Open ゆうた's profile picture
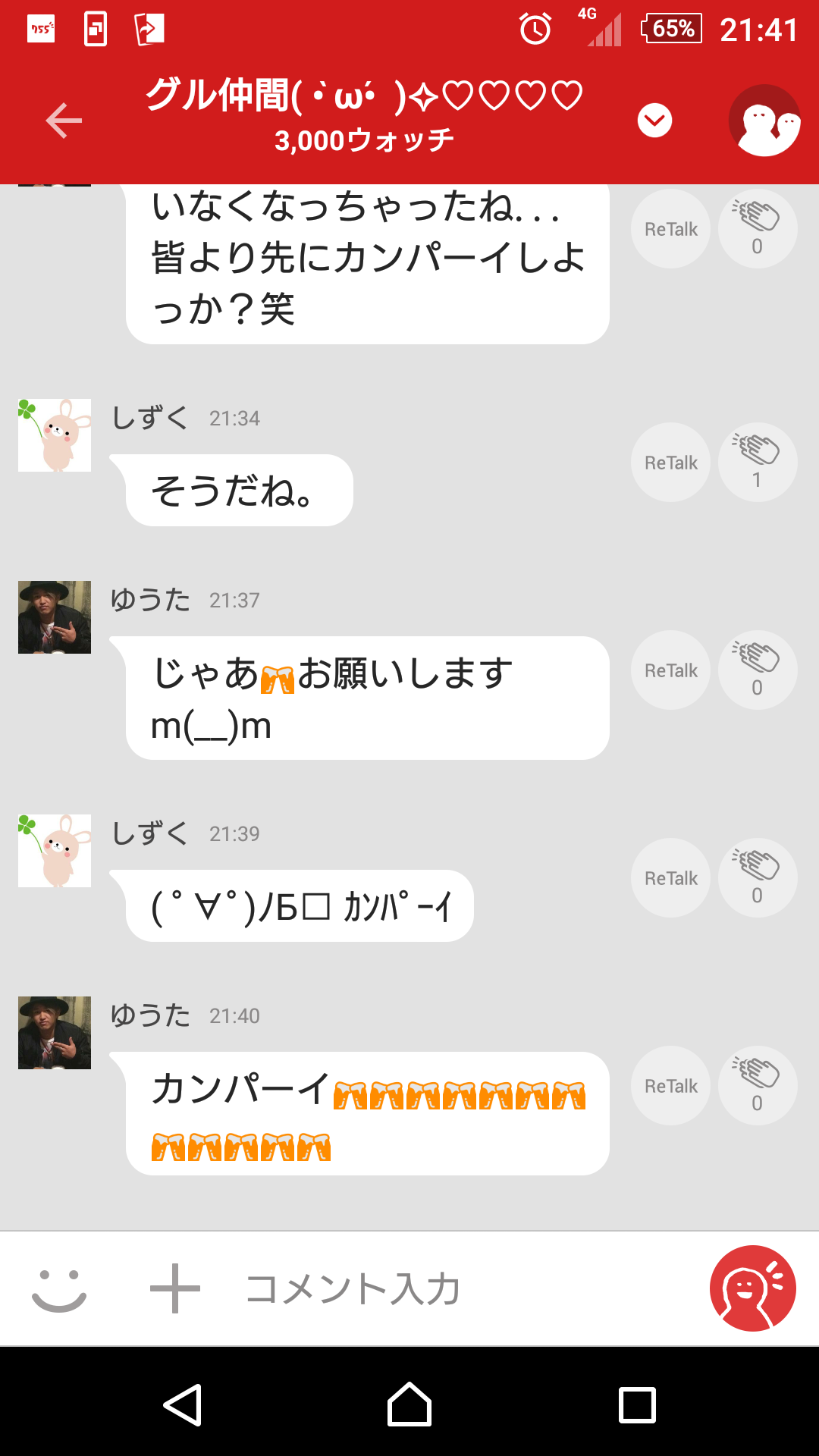Viewport: 819px width, 1456px height. coord(54,617)
